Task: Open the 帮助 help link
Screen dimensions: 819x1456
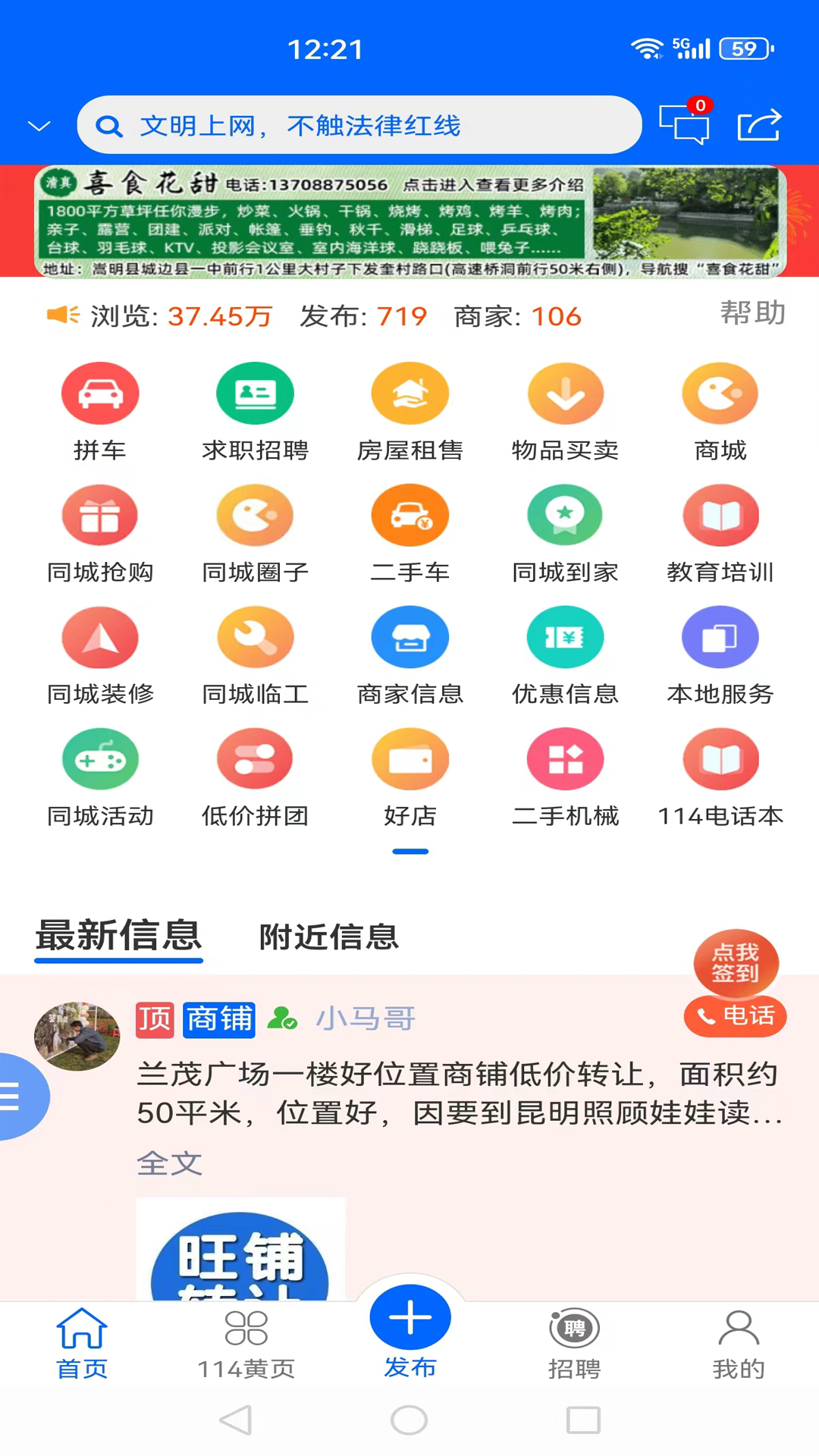Action: 752,314
